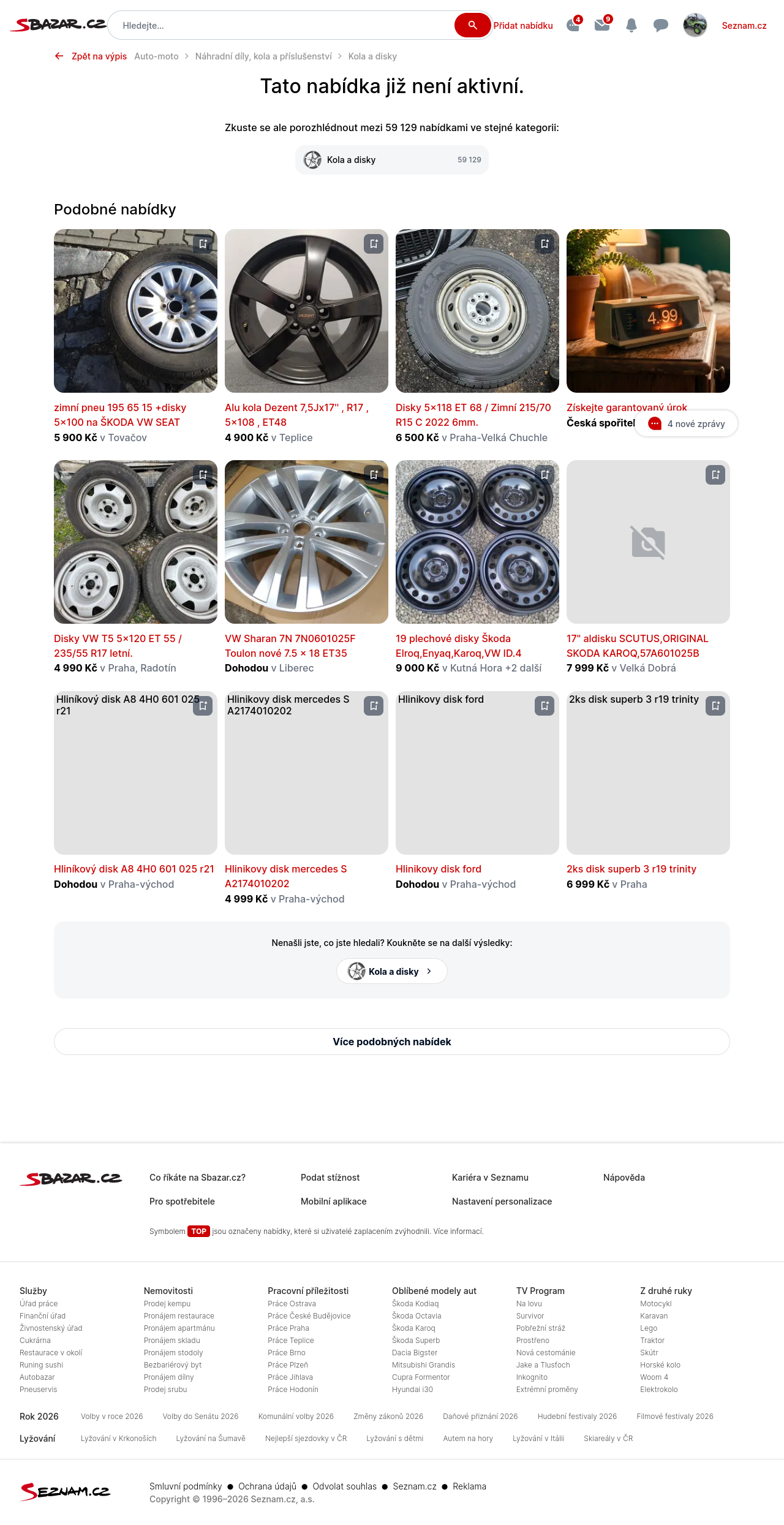Open Podat stížnost footer link

coord(330,1178)
